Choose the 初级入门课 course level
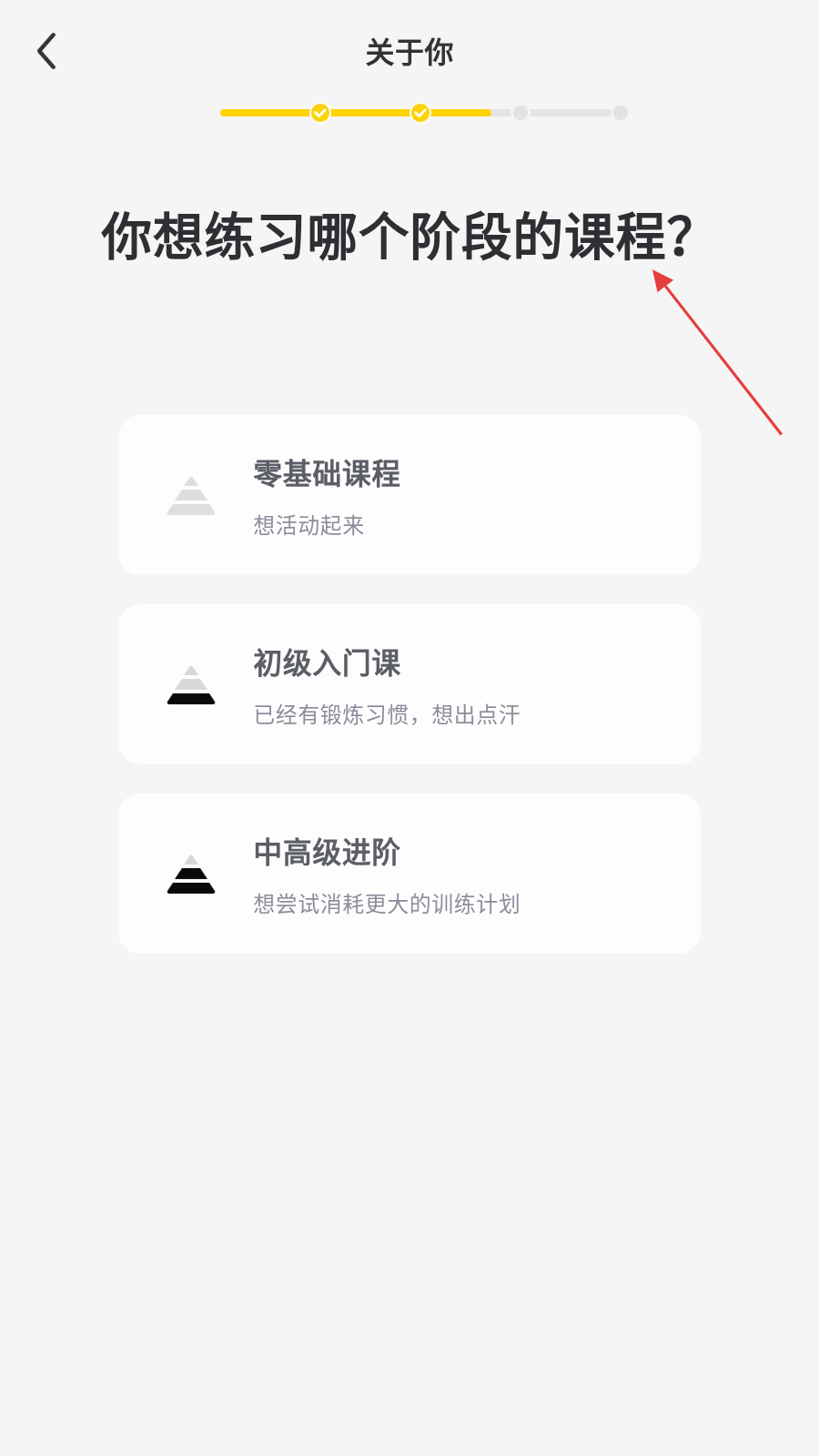This screenshot has height=1456, width=819. [x=409, y=684]
